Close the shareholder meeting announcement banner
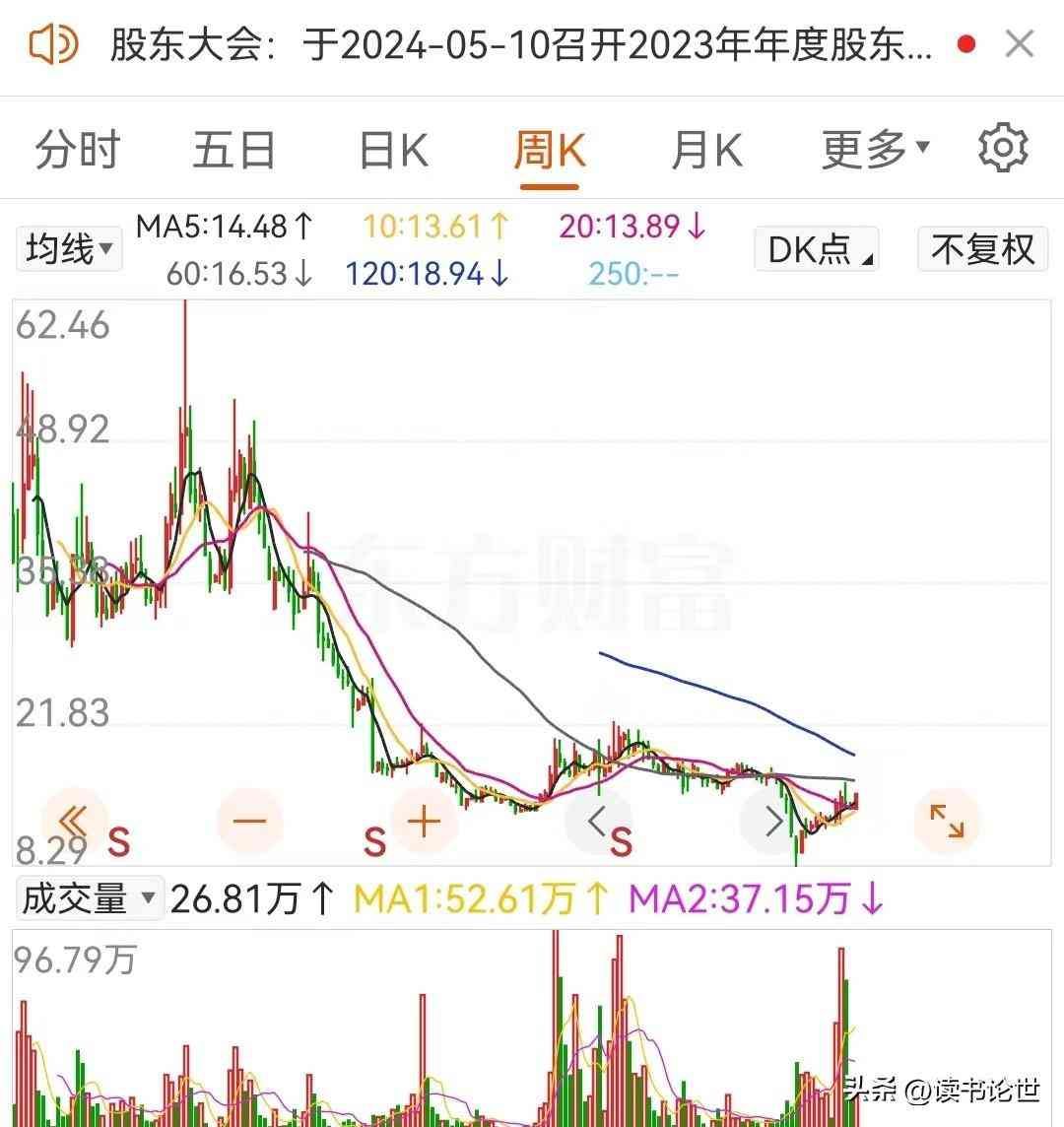 1018,44
